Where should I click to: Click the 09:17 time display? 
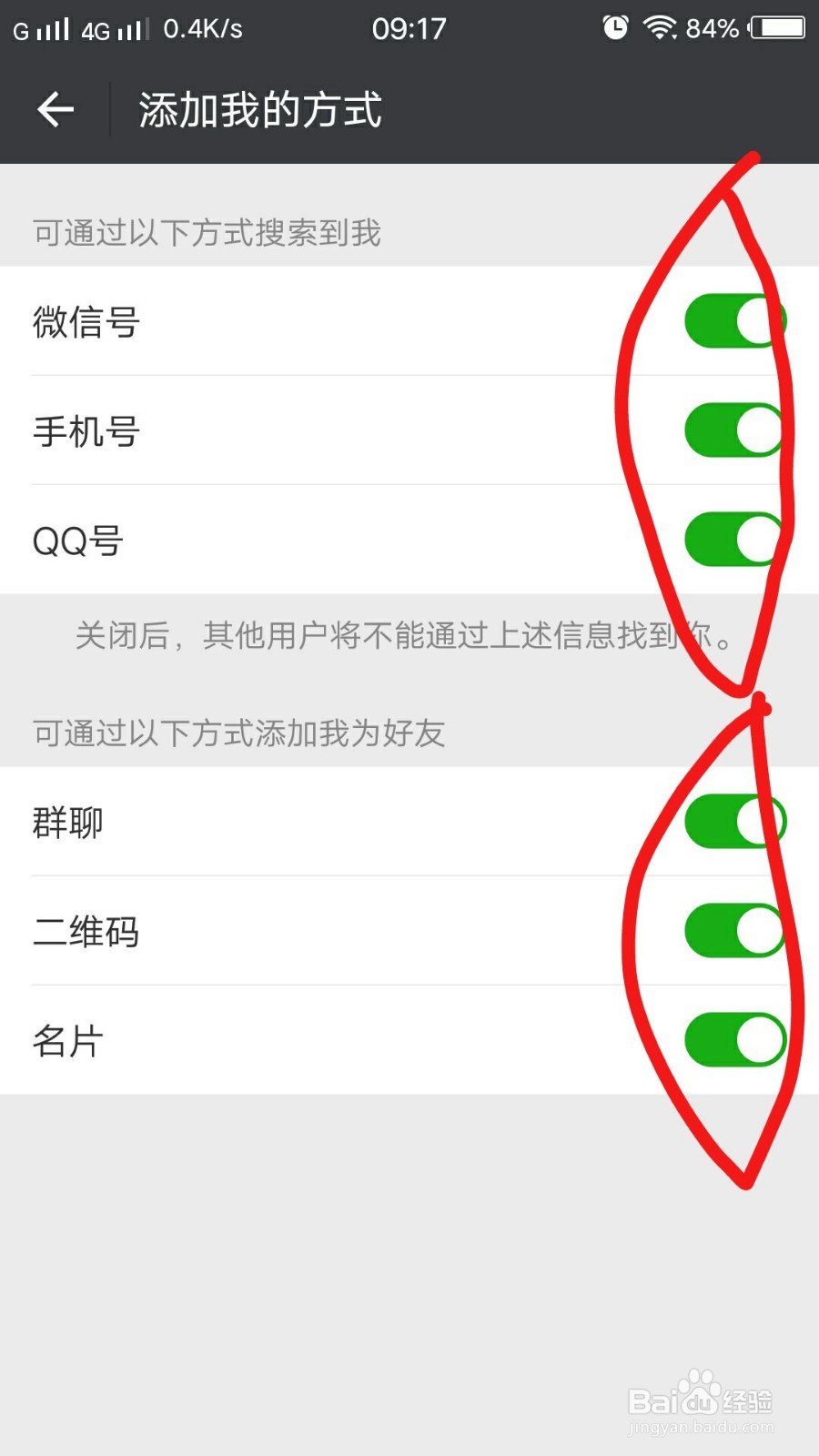[x=409, y=28]
